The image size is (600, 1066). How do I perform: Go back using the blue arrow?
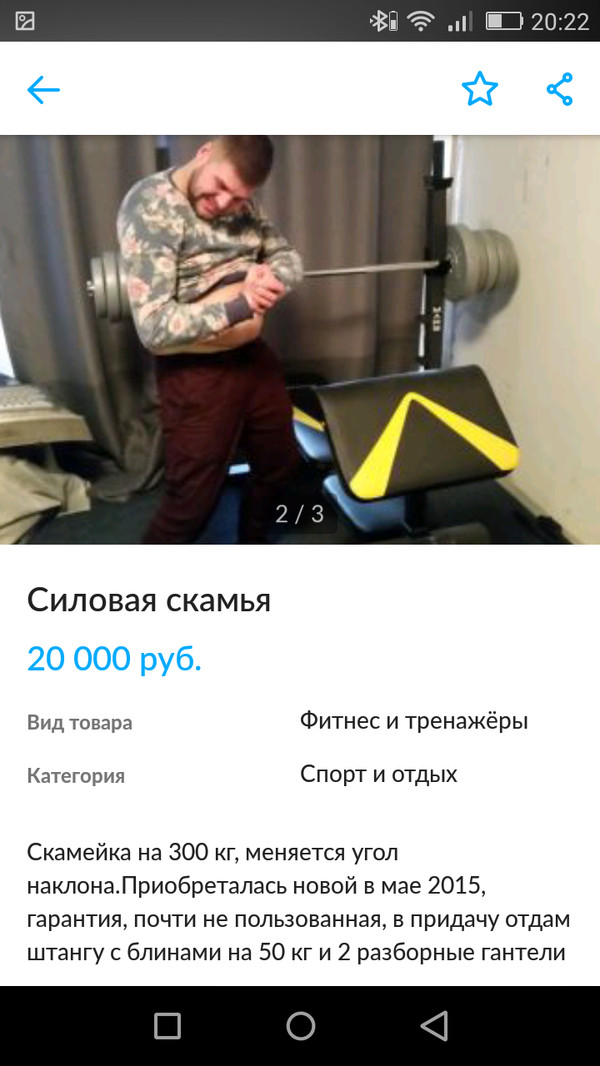point(43,90)
